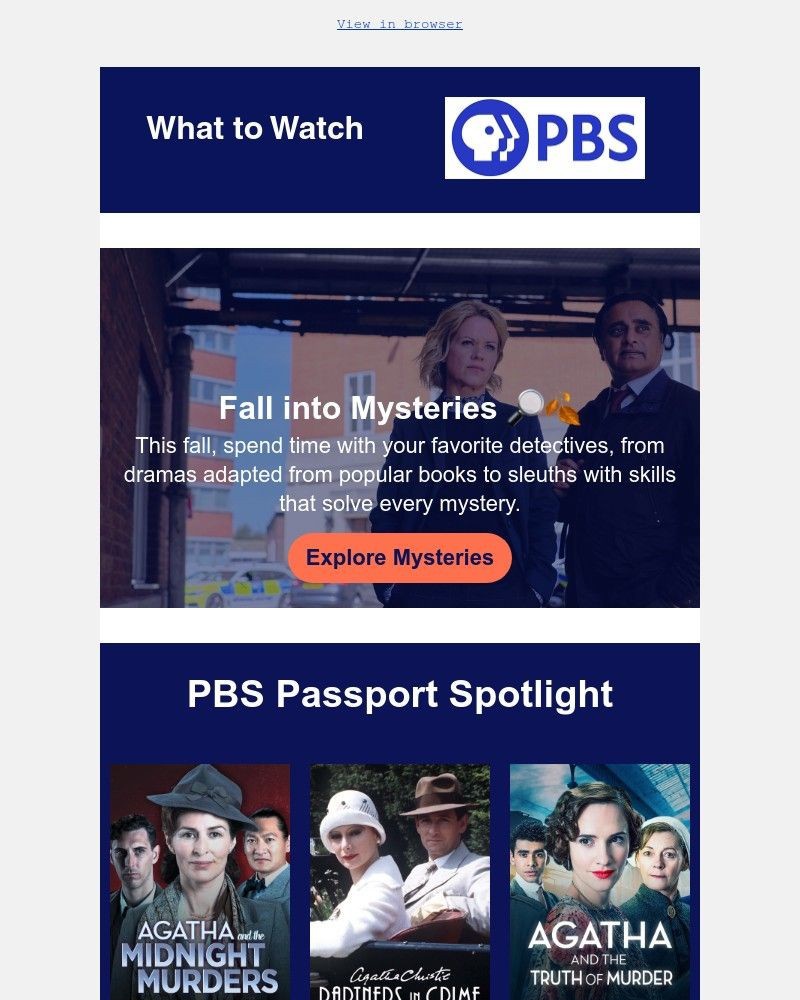
Task: Tap the Explore Mysteries button
Action: pos(399,557)
